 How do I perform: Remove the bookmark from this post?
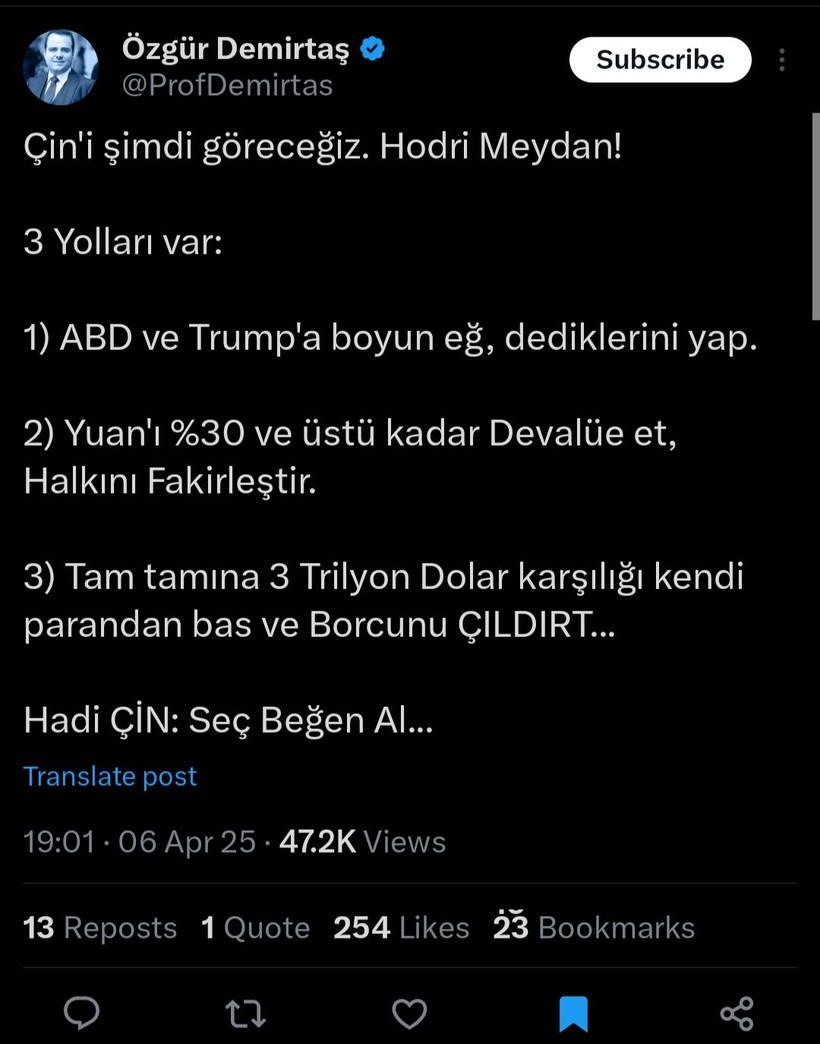(573, 1014)
